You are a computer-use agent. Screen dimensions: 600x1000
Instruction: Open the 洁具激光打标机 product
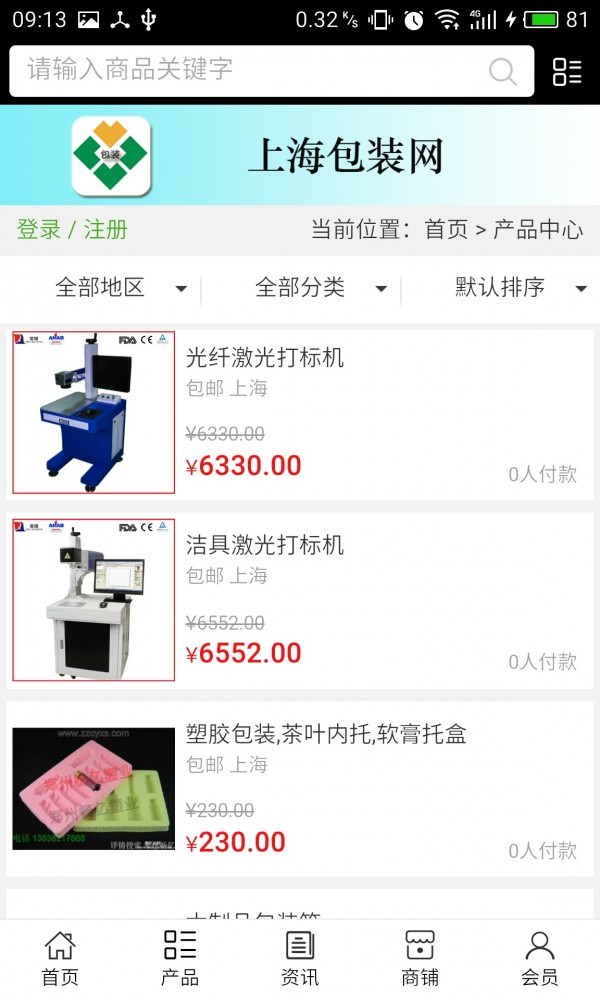(265, 545)
